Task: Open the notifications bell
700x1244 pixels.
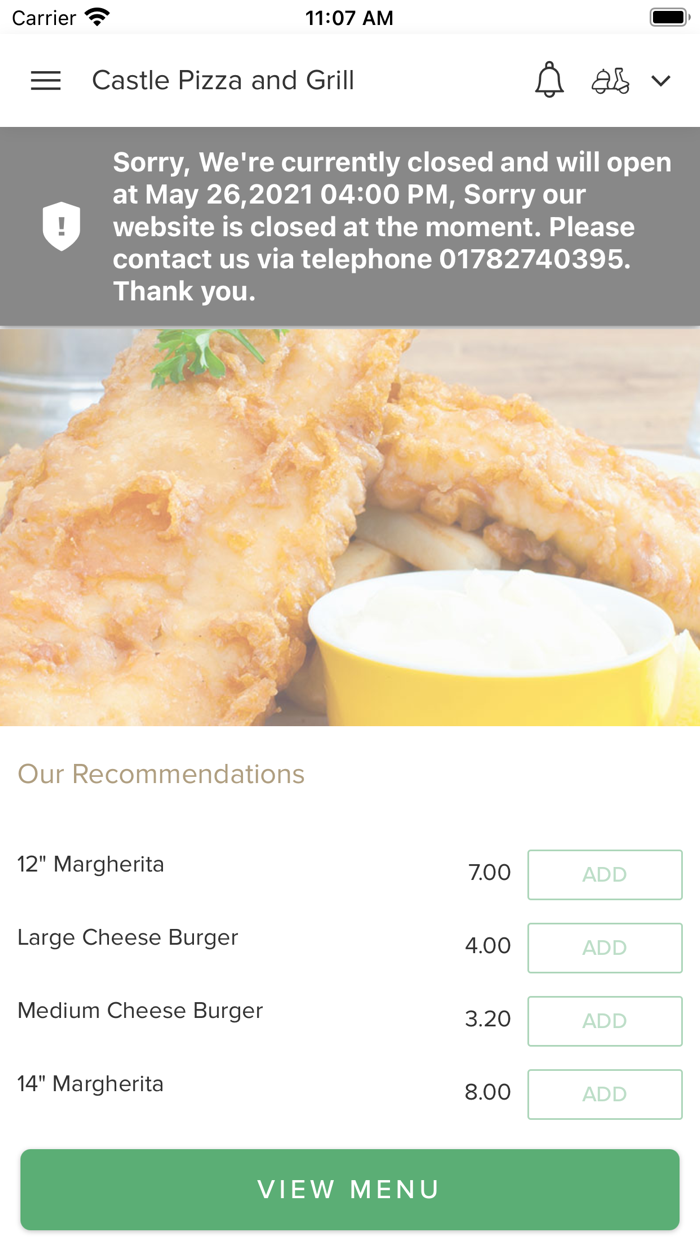Action: 549,80
